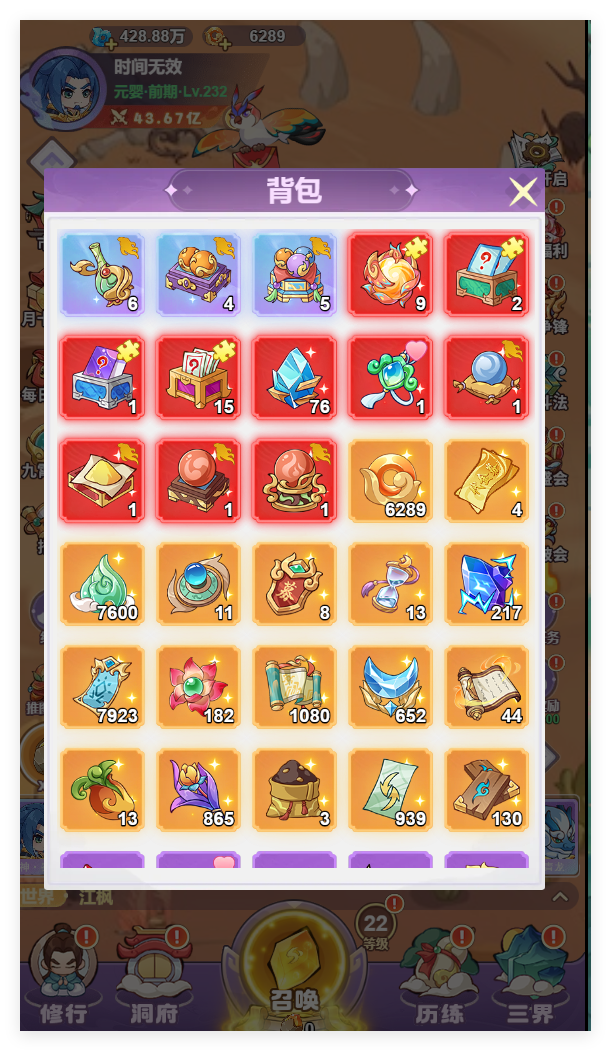This screenshot has height=1051, width=611.
Task: Select the purple flower item 865
Action: click(x=199, y=790)
